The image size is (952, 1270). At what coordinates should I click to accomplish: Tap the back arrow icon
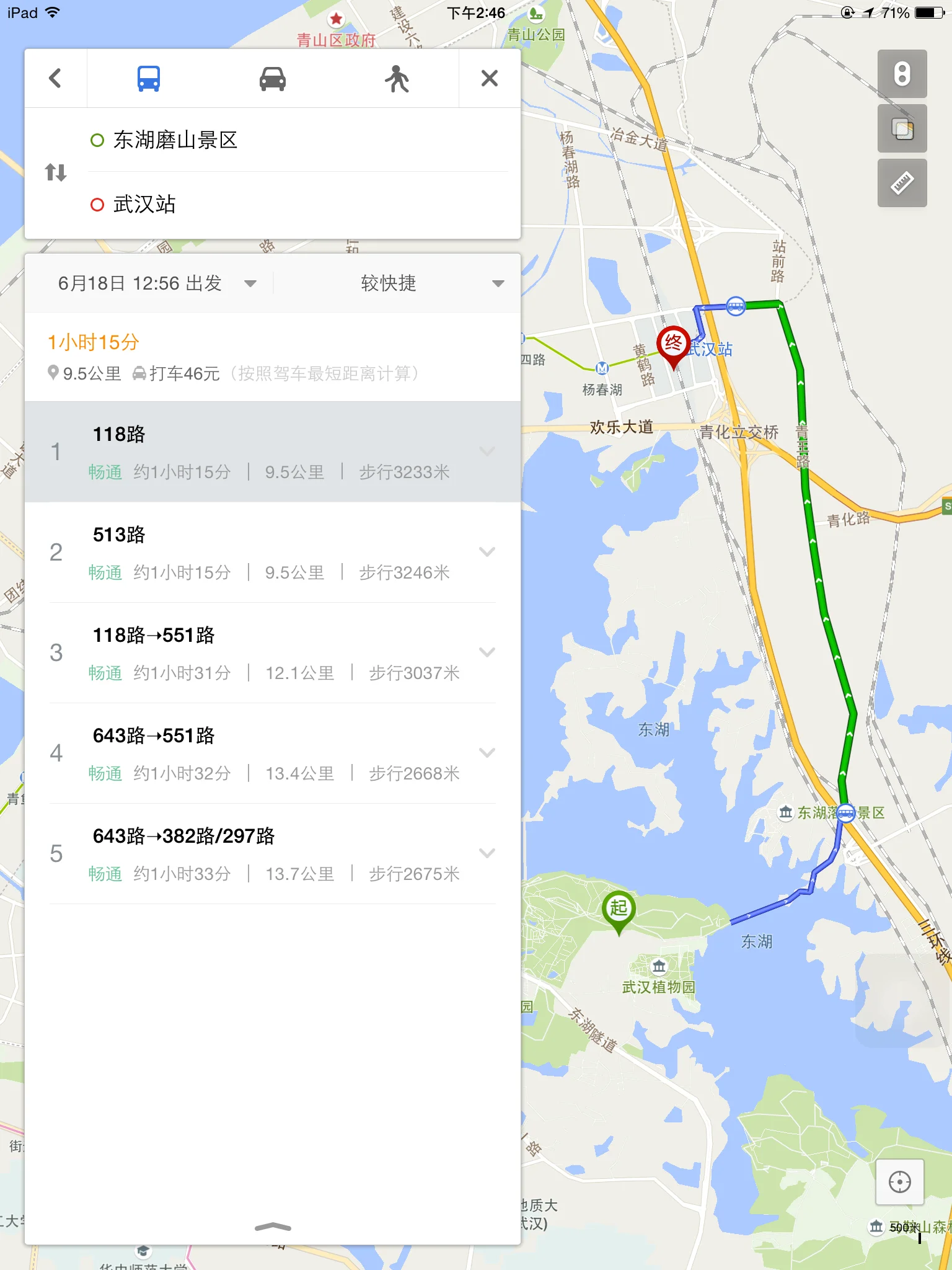56,78
